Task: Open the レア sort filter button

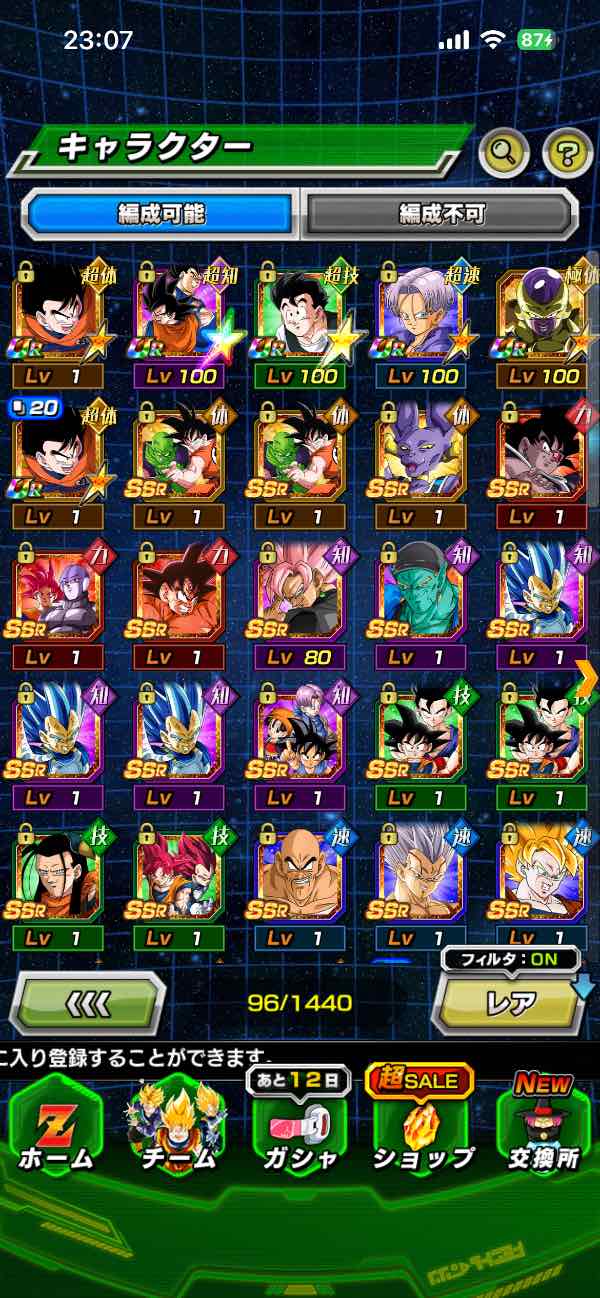Action: click(510, 1002)
